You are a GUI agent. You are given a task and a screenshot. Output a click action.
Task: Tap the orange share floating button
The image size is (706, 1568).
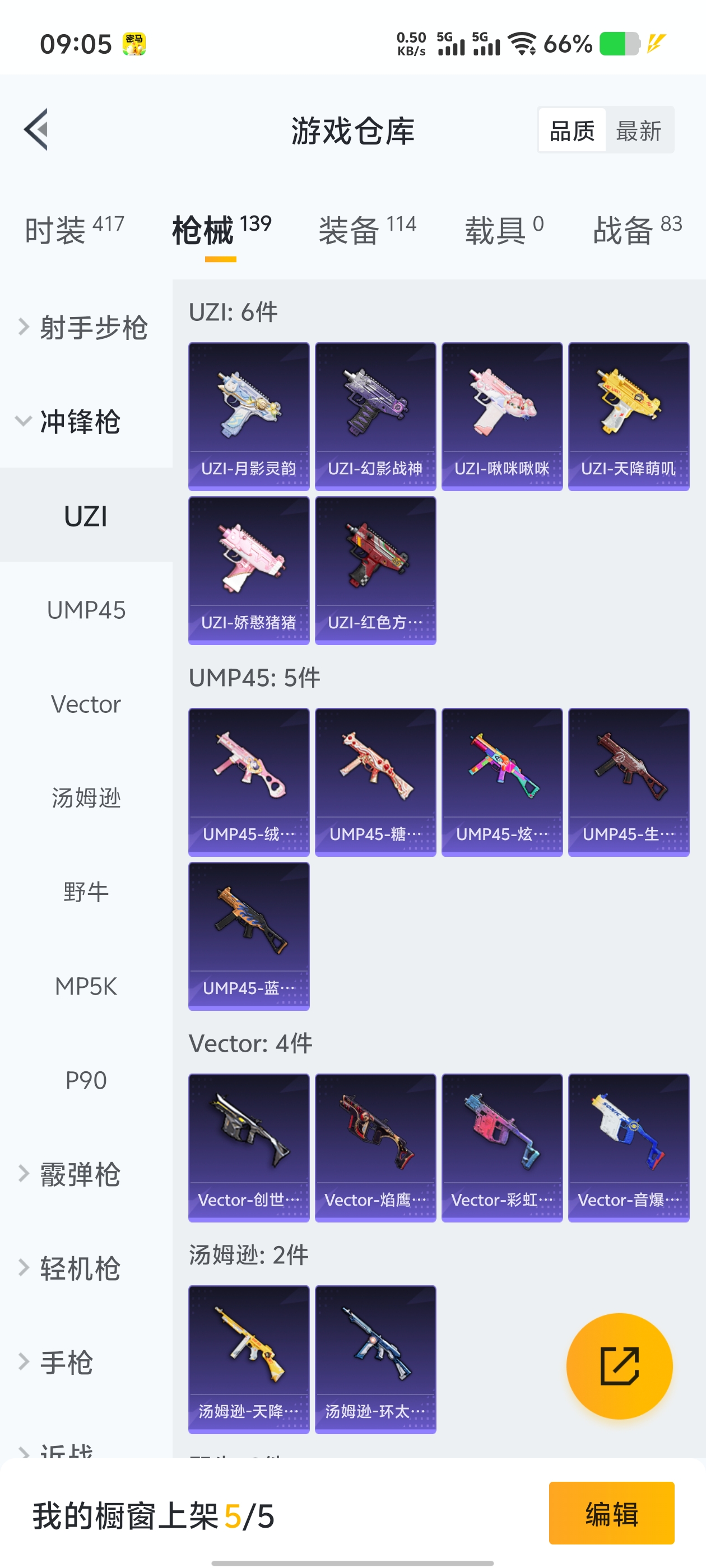pos(619,1366)
